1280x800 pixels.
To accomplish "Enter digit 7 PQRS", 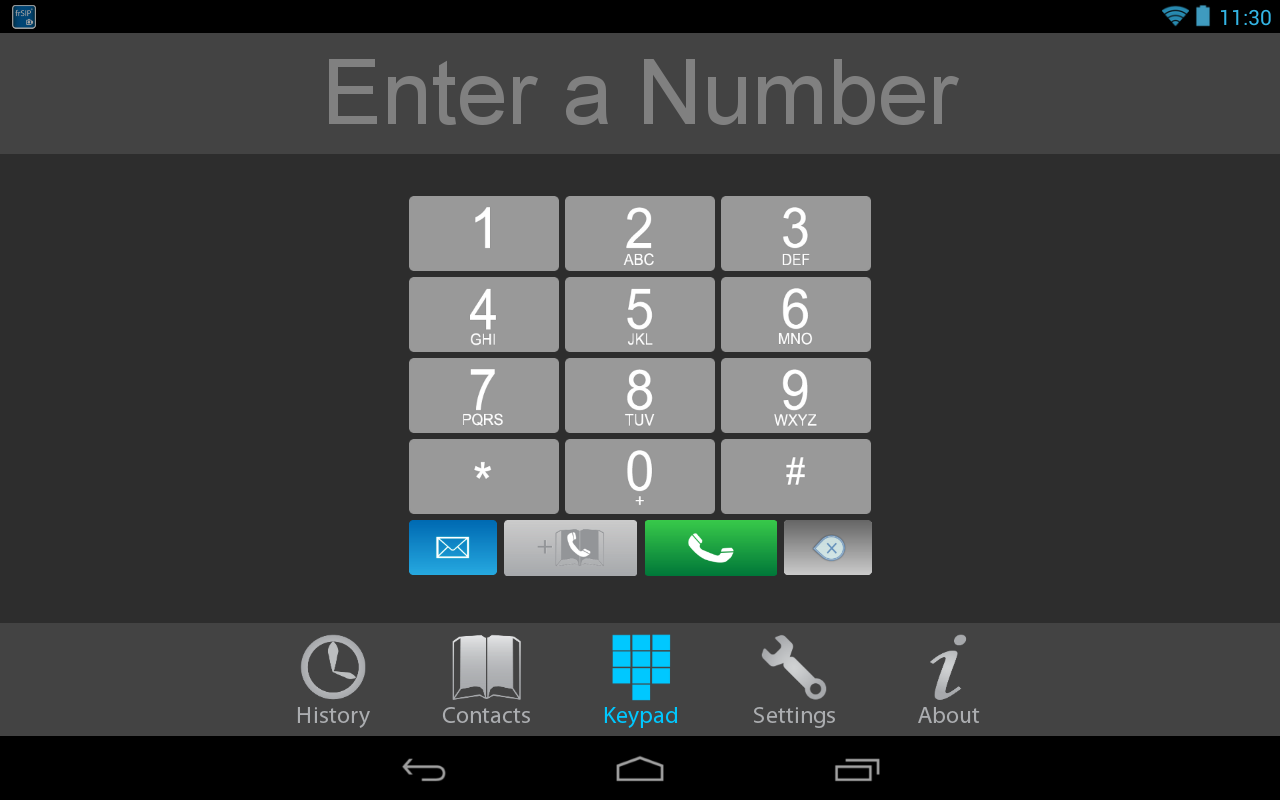I will (x=484, y=395).
